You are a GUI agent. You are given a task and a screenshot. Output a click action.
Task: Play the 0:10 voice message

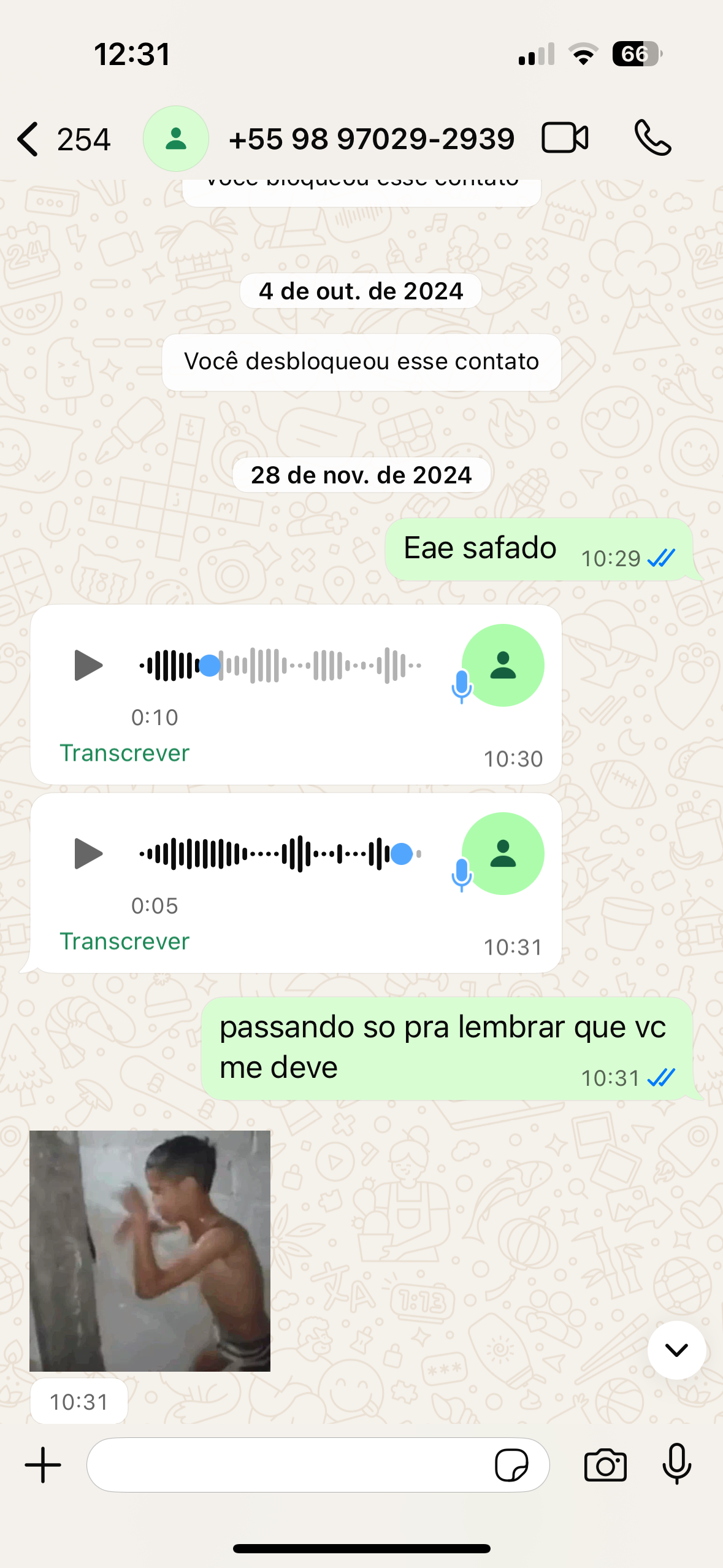[88, 666]
